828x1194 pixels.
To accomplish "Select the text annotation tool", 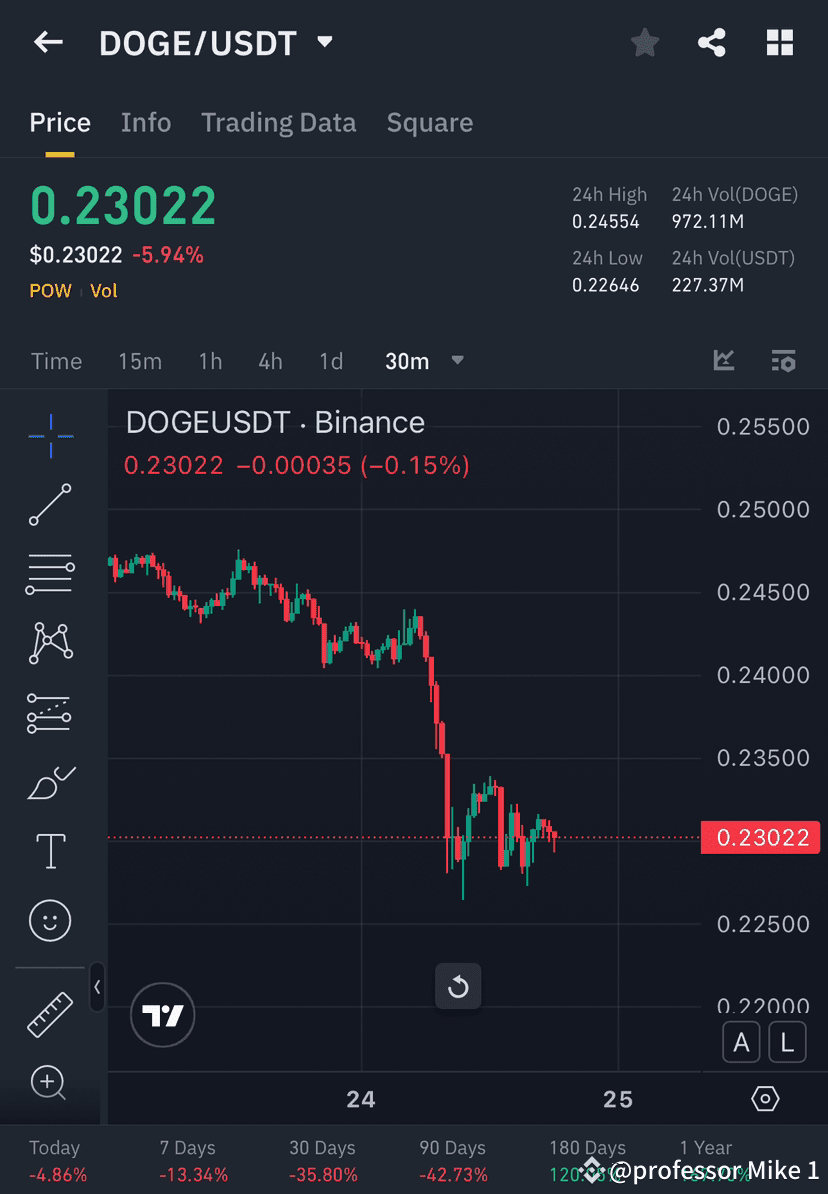I will coord(50,851).
